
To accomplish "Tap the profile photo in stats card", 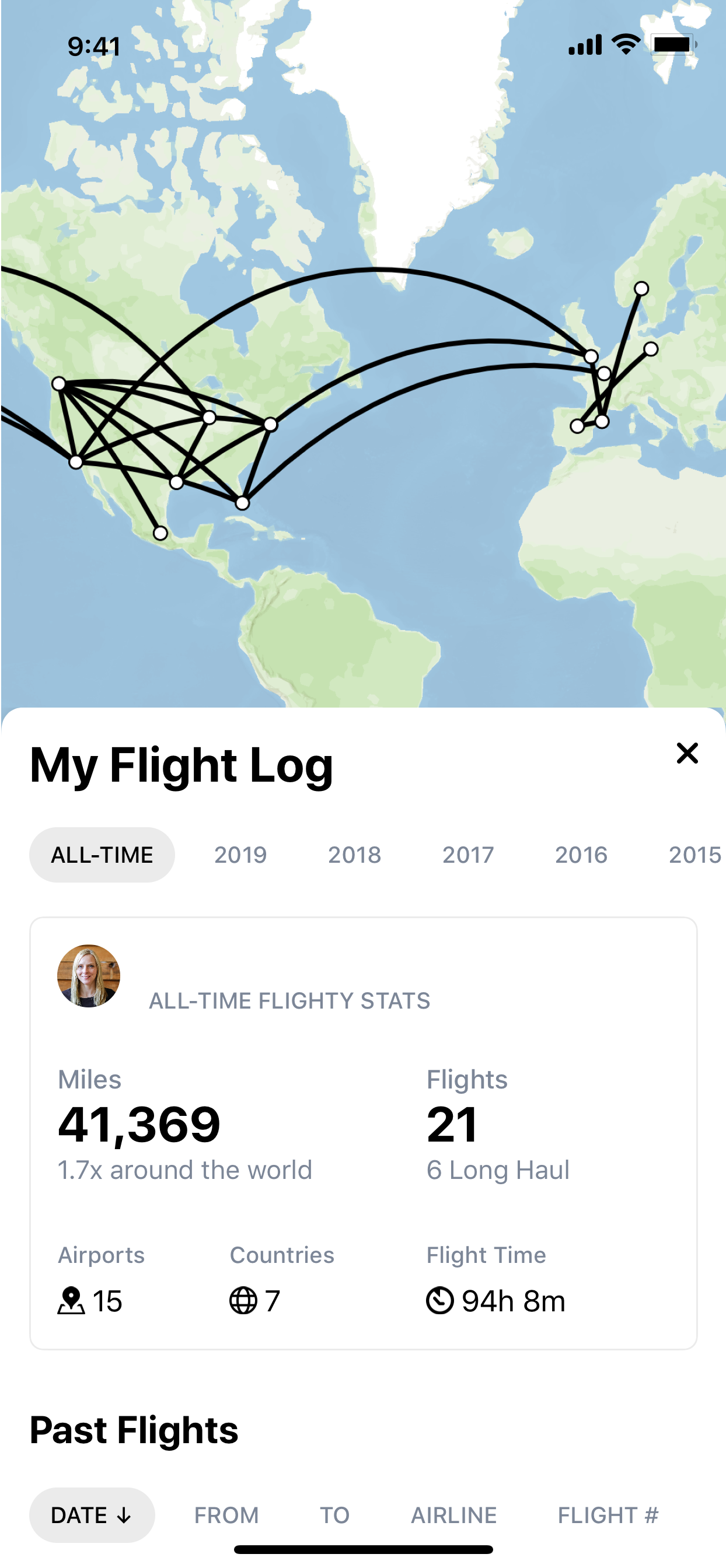I will point(89,976).
